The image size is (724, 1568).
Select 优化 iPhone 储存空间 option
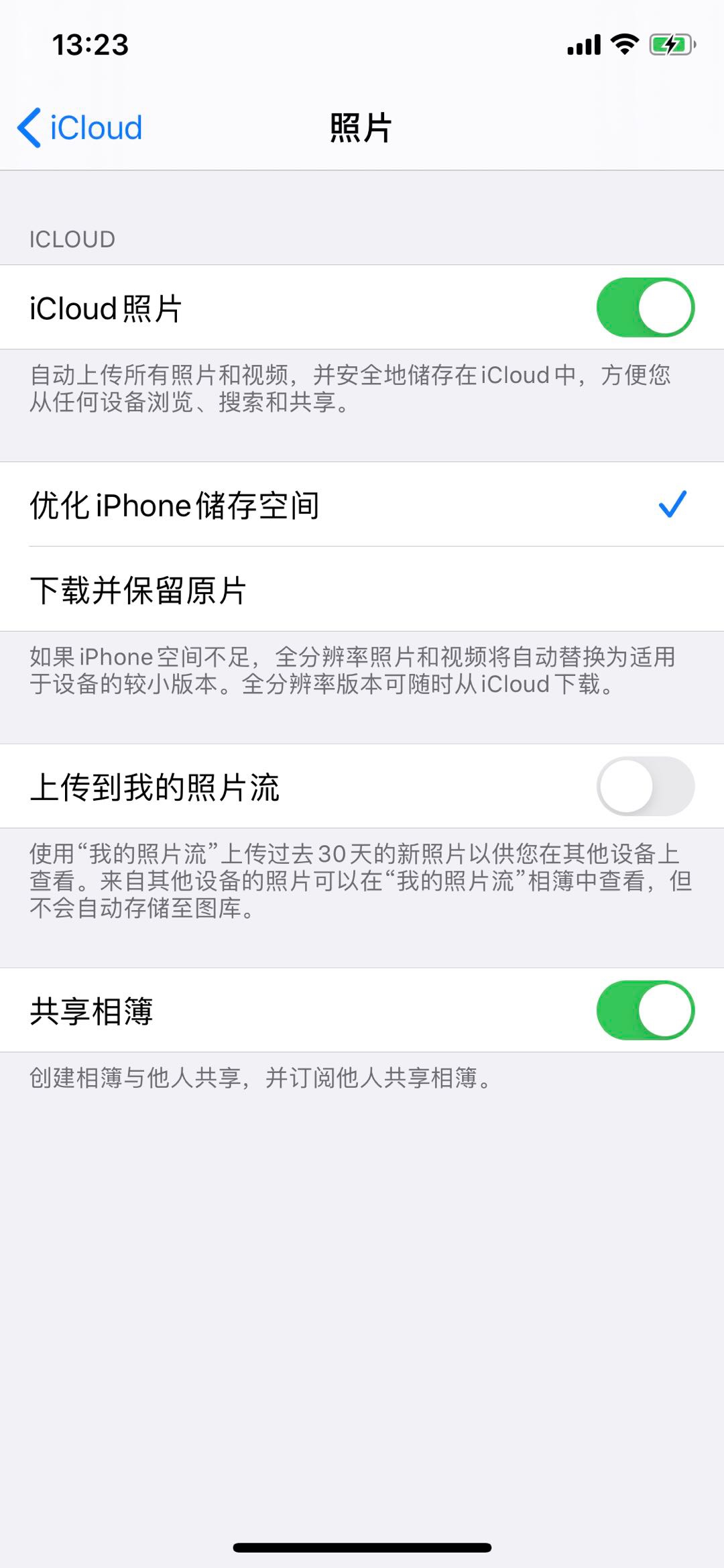[362, 505]
